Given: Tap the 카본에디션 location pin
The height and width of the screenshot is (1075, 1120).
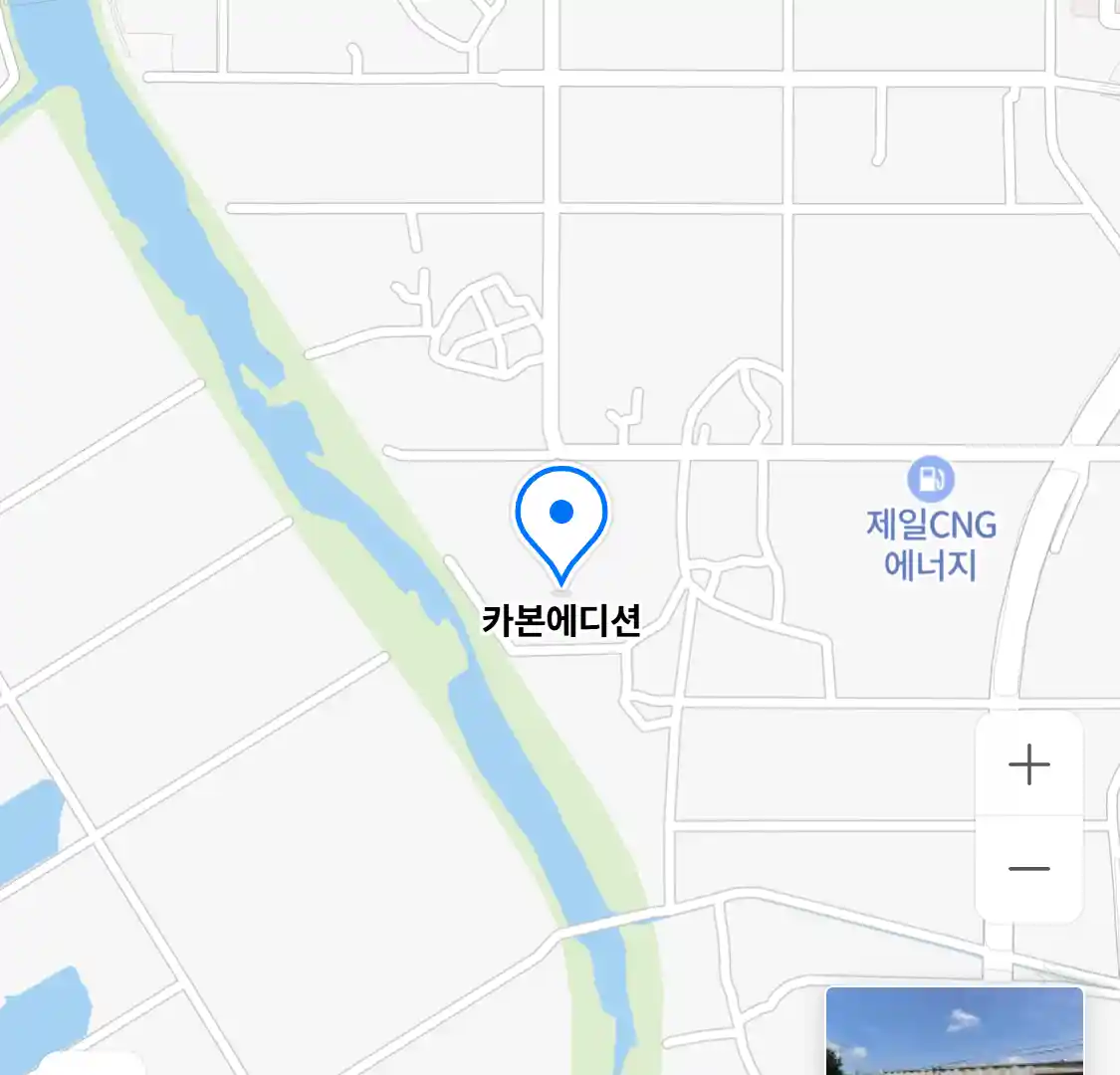Looking at the screenshot, I should 561,522.
